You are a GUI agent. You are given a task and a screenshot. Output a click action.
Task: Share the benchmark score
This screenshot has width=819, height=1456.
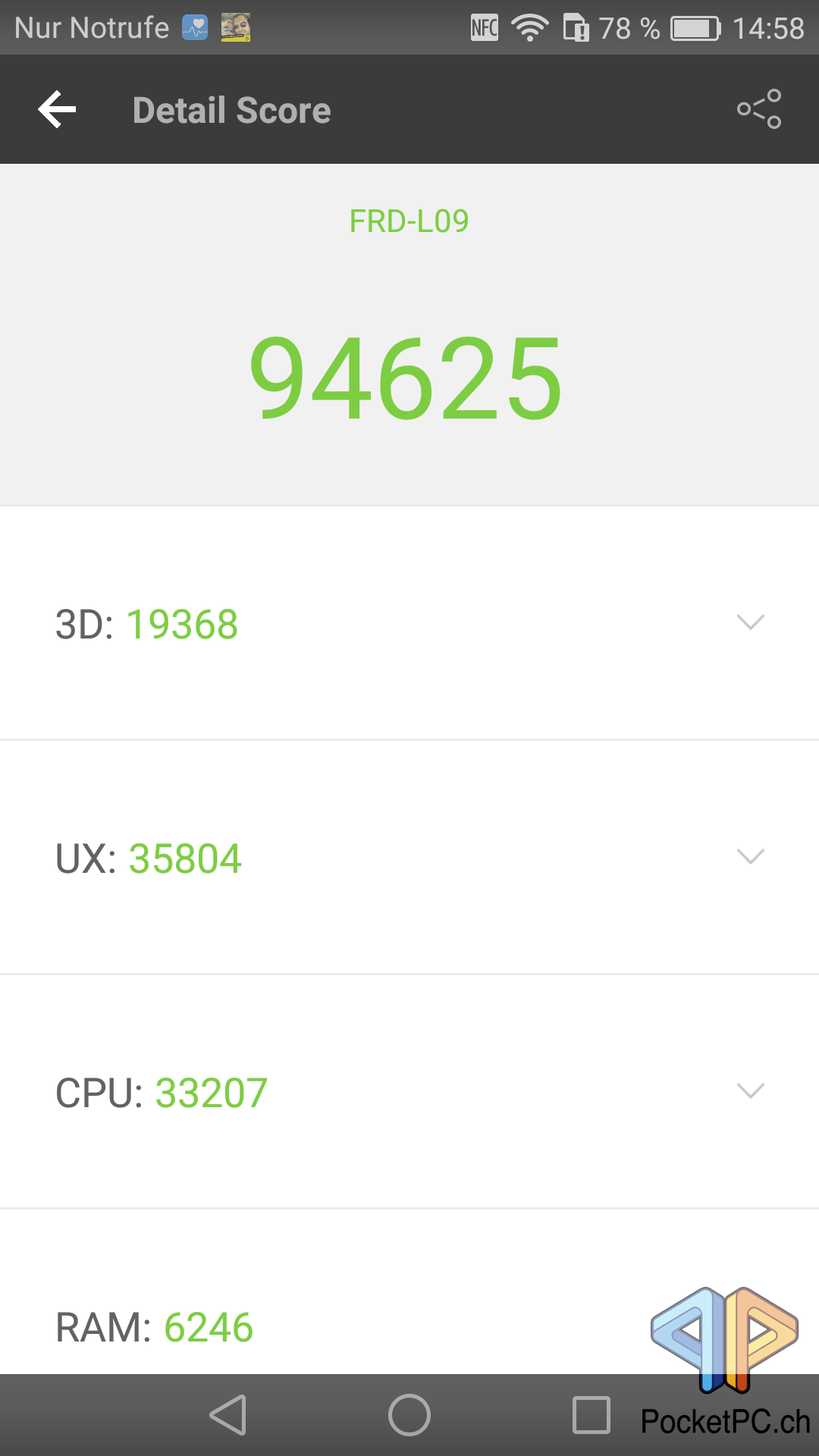coord(759,109)
